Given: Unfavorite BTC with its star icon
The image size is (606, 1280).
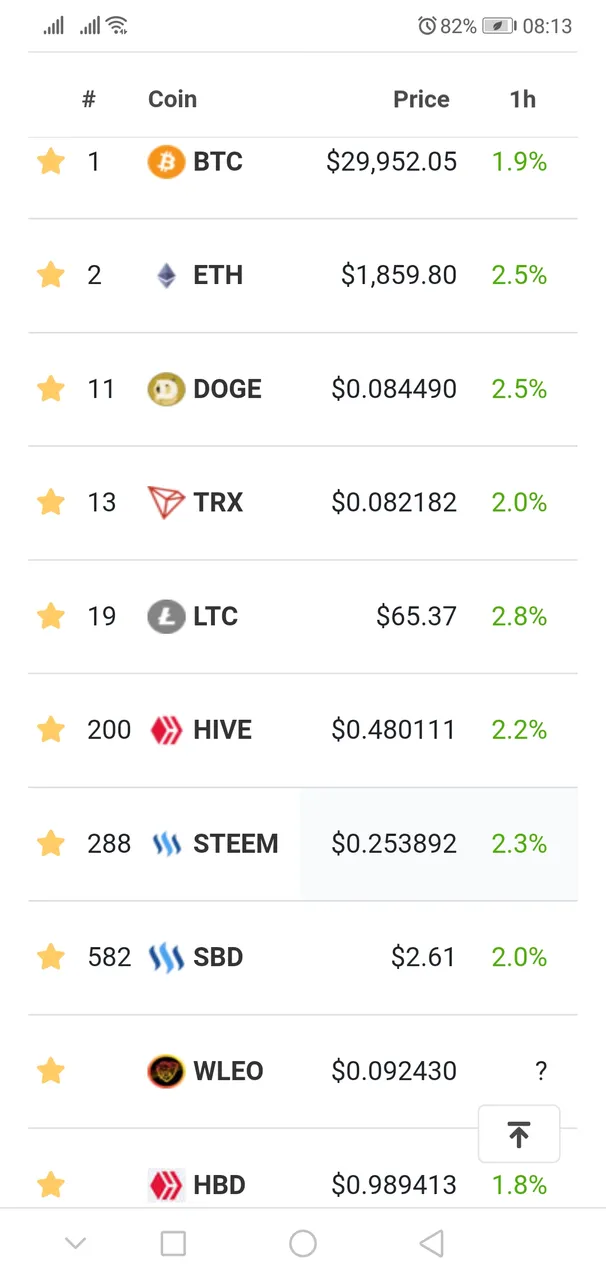Looking at the screenshot, I should (x=50, y=162).
